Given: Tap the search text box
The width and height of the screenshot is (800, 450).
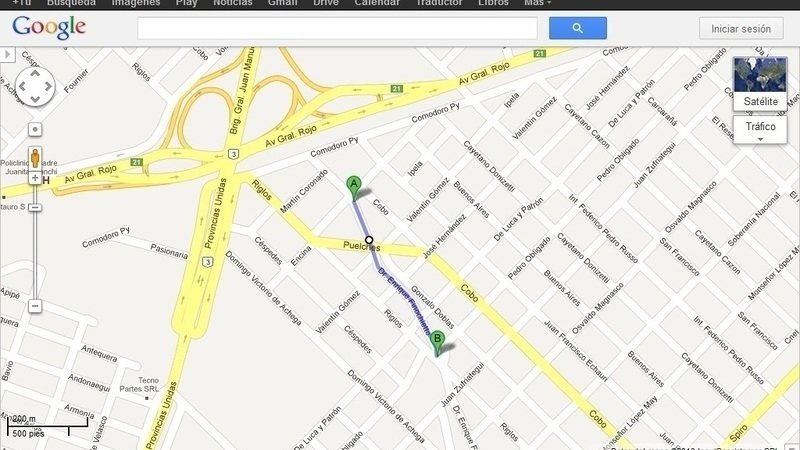Looking at the screenshot, I should click(338, 28).
